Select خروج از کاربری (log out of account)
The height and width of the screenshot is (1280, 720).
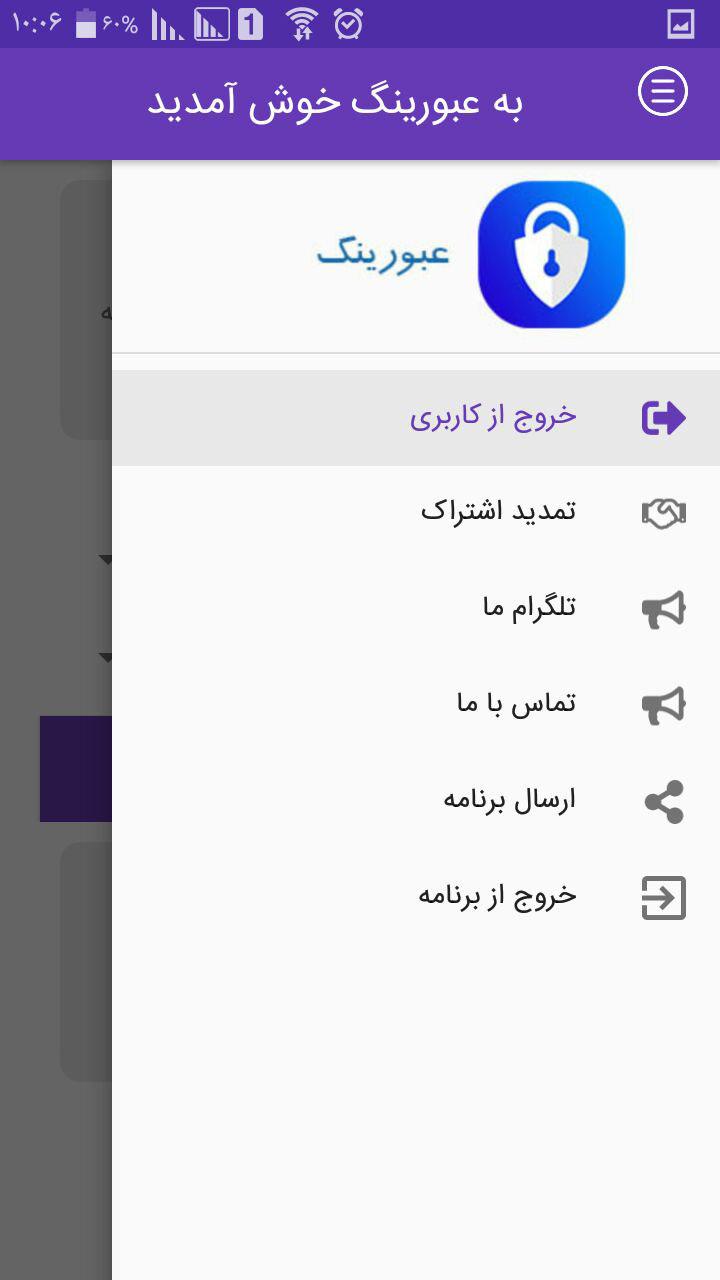point(494,417)
